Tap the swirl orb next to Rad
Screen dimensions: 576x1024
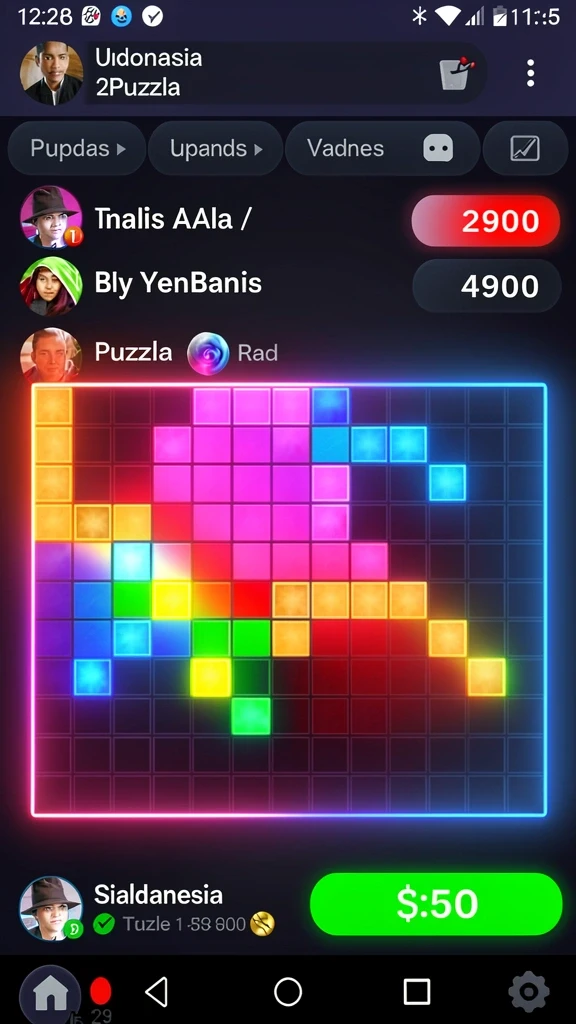click(x=208, y=353)
